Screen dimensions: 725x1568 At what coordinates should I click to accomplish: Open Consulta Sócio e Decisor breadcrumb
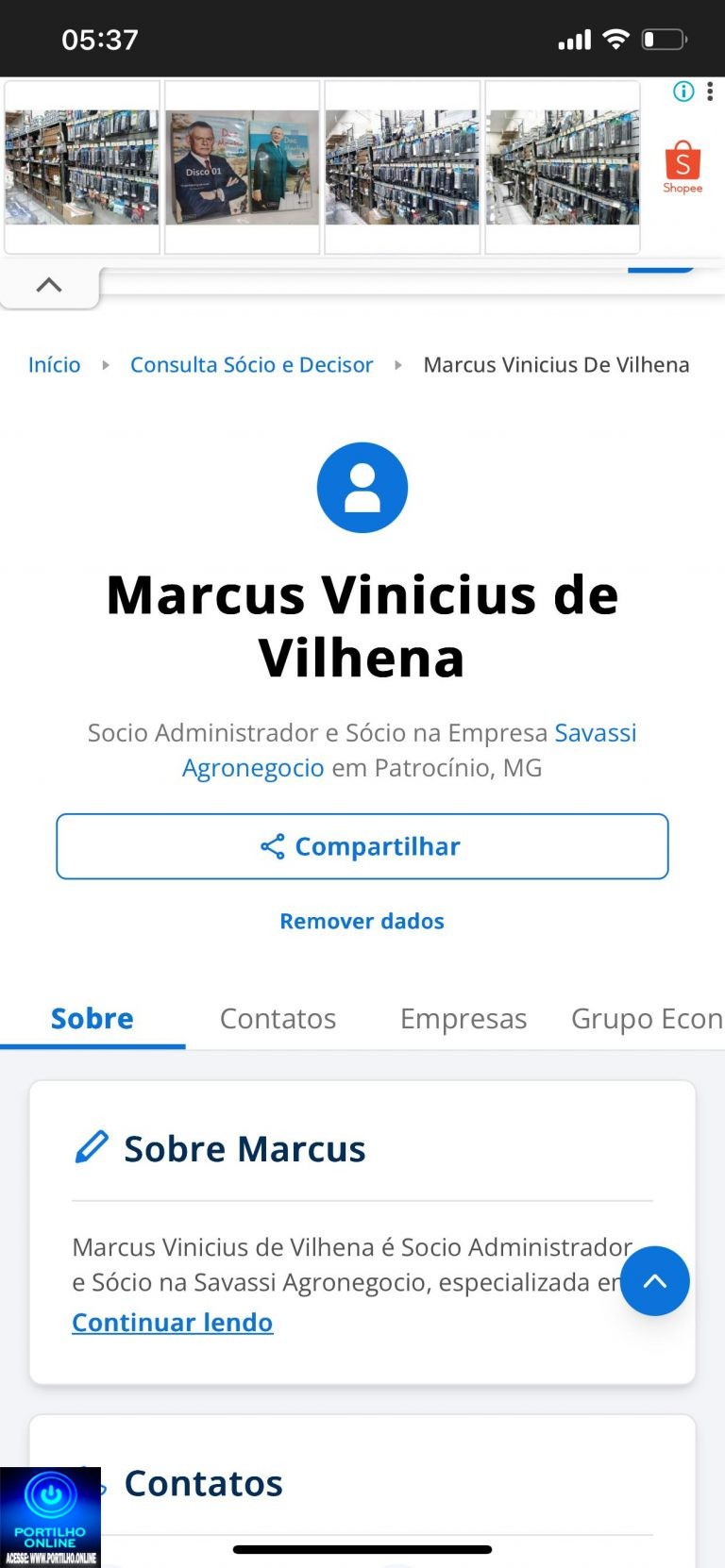tap(251, 365)
